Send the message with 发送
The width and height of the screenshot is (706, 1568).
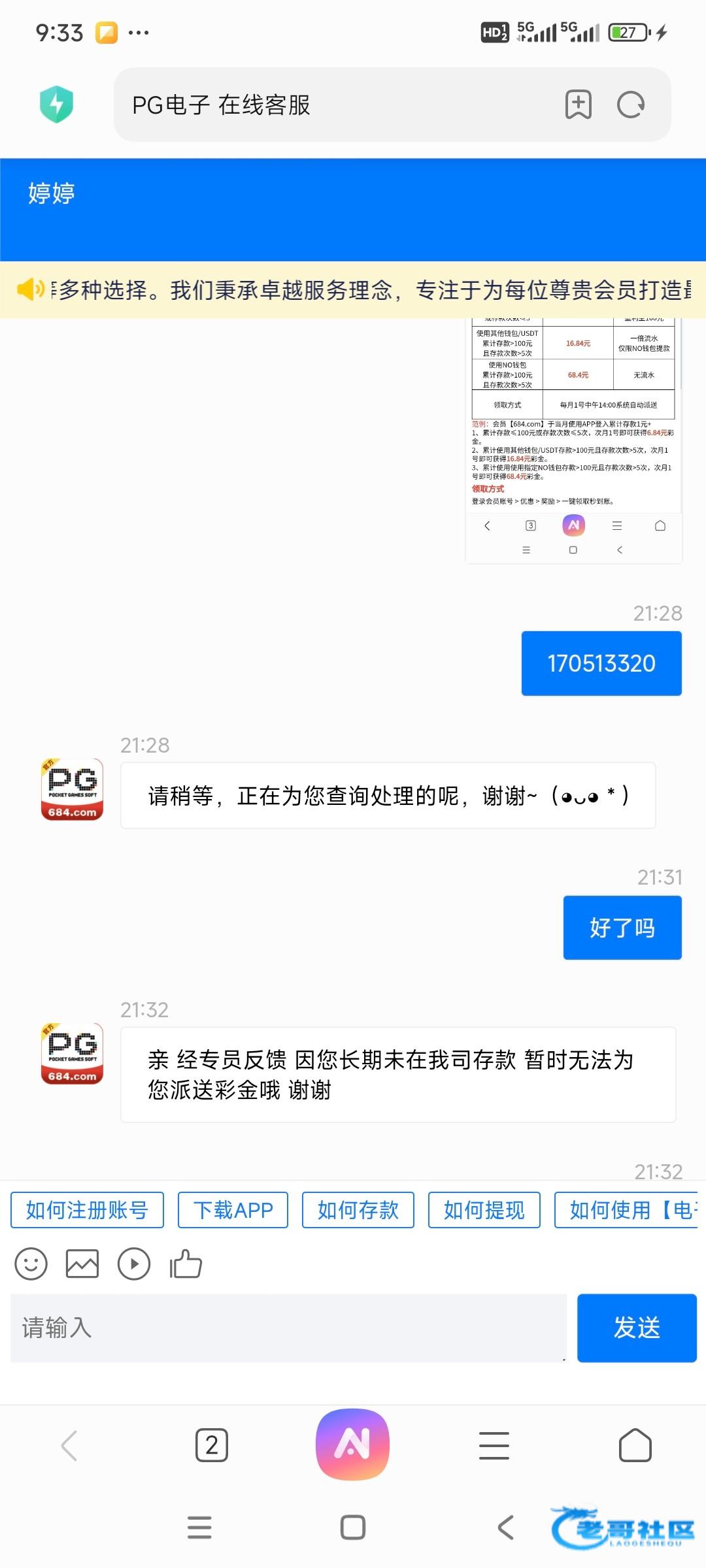(637, 1328)
